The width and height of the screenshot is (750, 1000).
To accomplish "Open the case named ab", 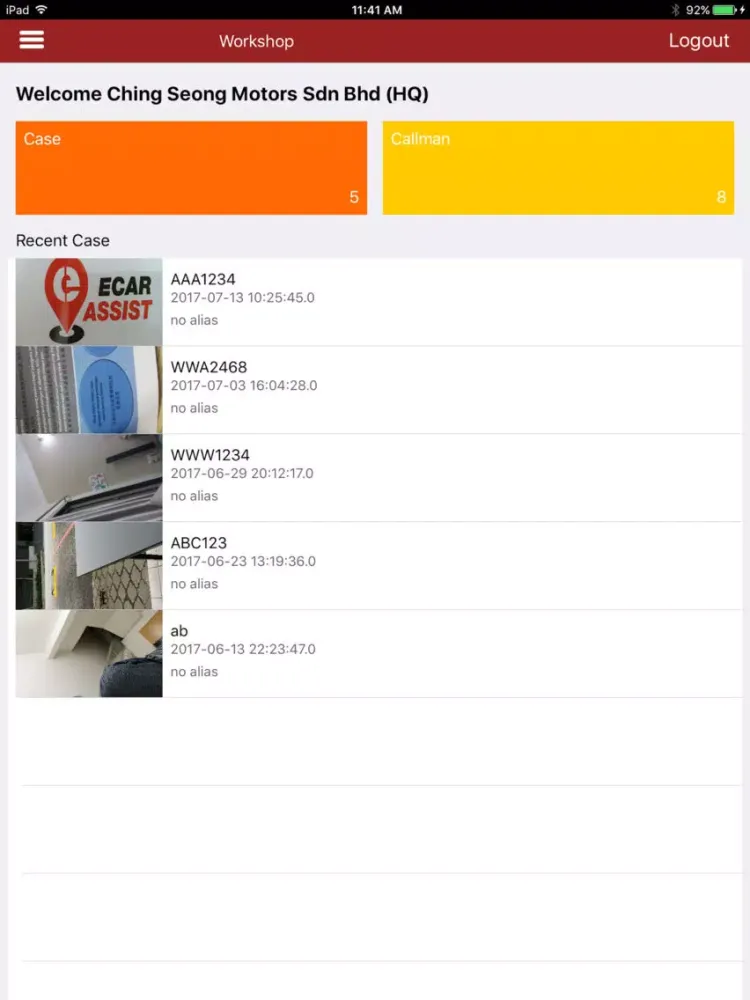I will click(378, 653).
